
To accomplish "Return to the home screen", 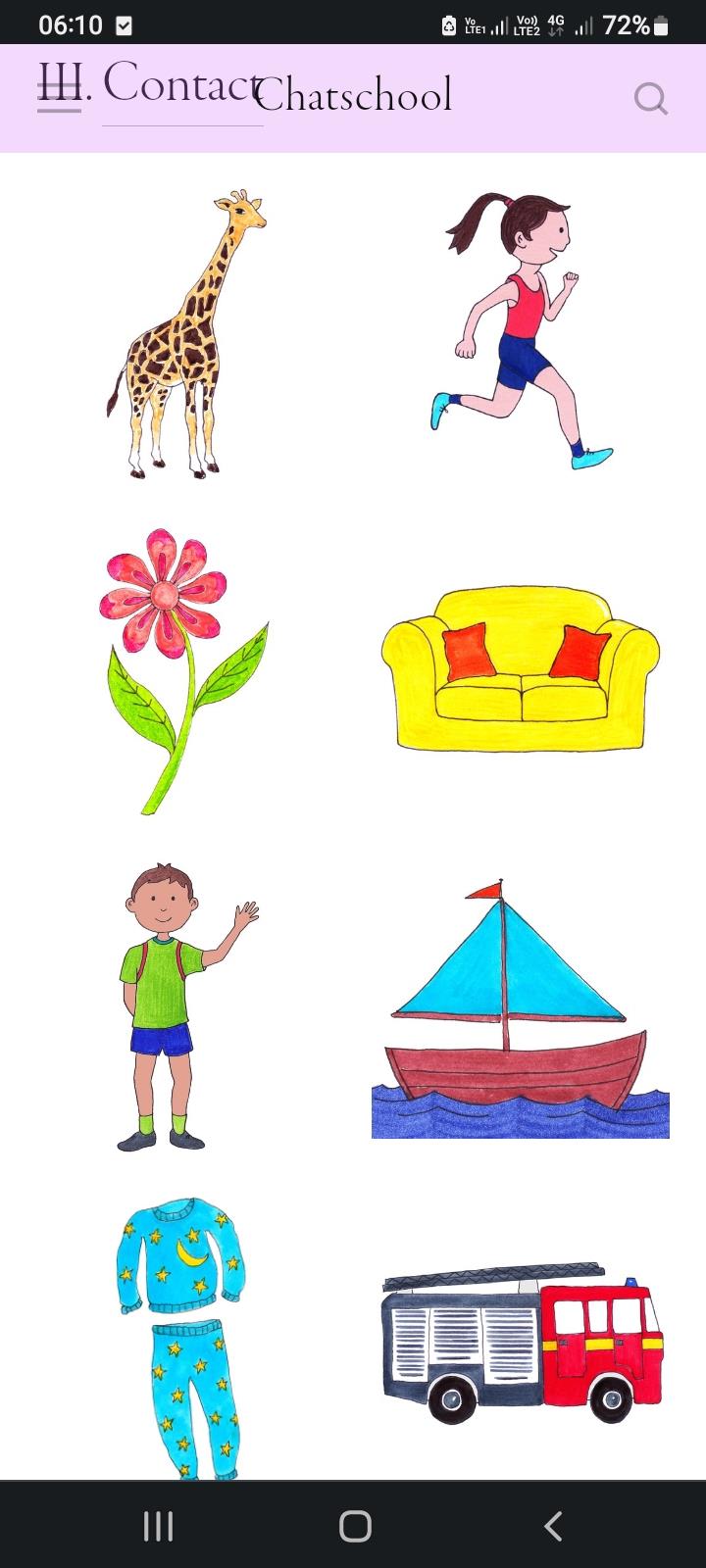I will tap(355, 1526).
